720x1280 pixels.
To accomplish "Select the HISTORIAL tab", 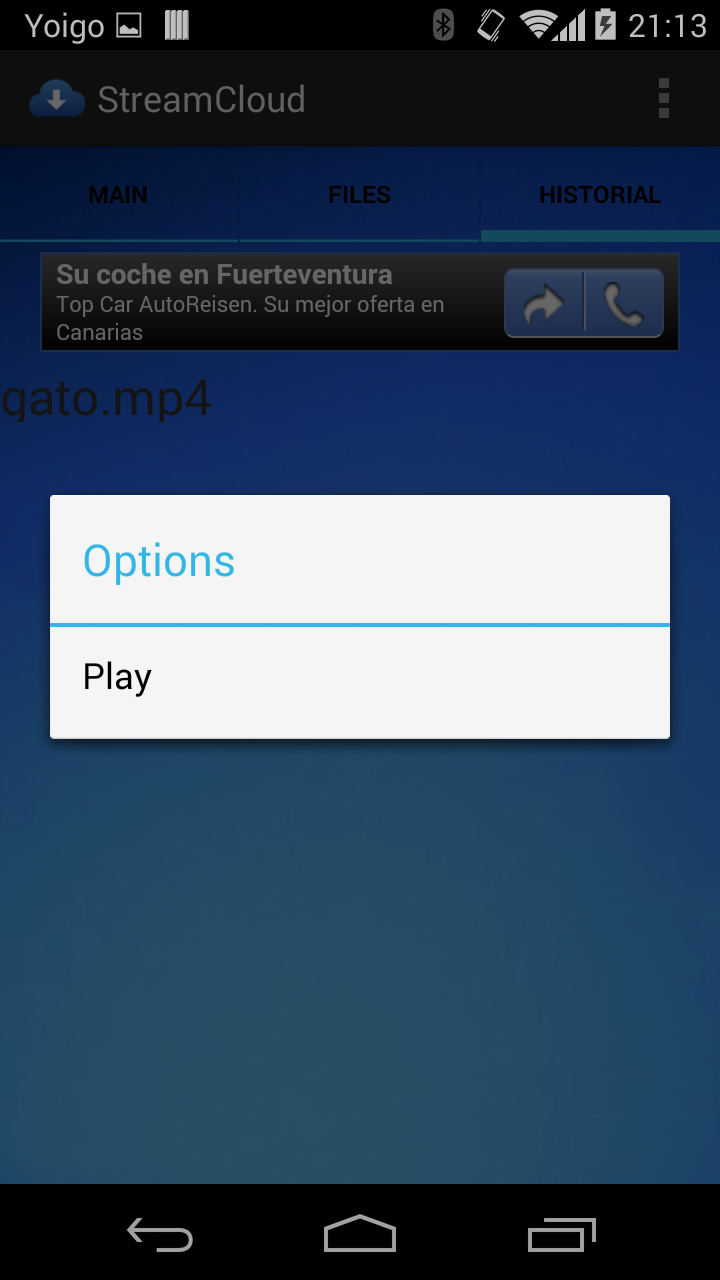I will point(600,194).
